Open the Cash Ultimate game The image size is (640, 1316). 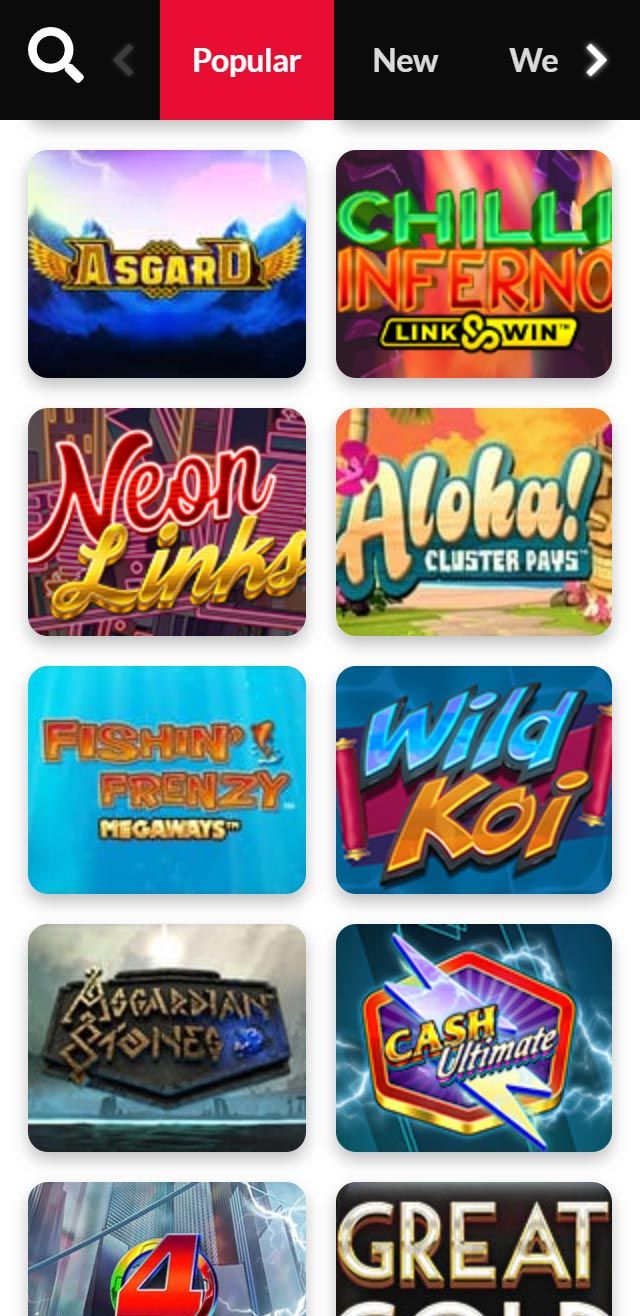[473, 1038]
